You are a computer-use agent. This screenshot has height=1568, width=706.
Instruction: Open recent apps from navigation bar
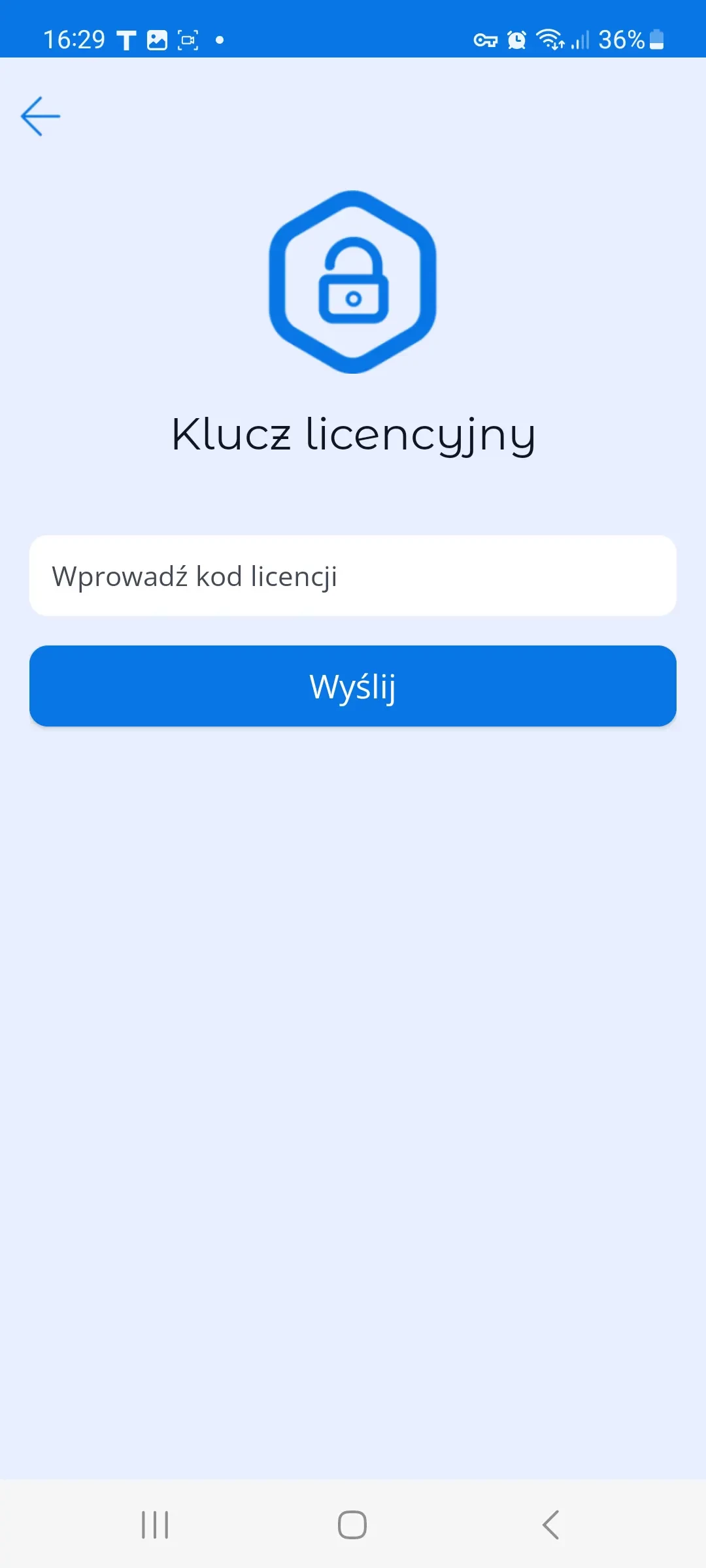(155, 1525)
